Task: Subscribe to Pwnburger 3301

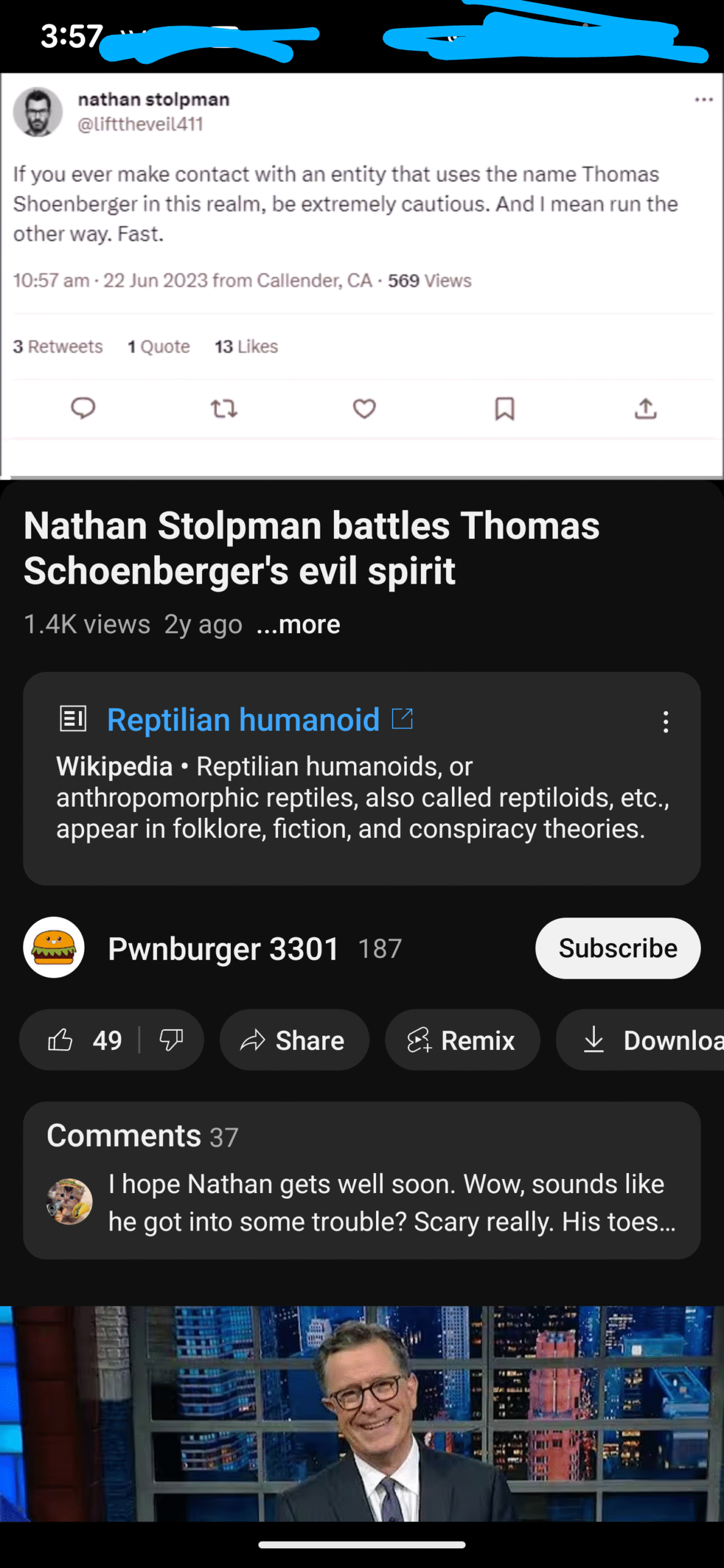Action: pyautogui.click(x=617, y=948)
